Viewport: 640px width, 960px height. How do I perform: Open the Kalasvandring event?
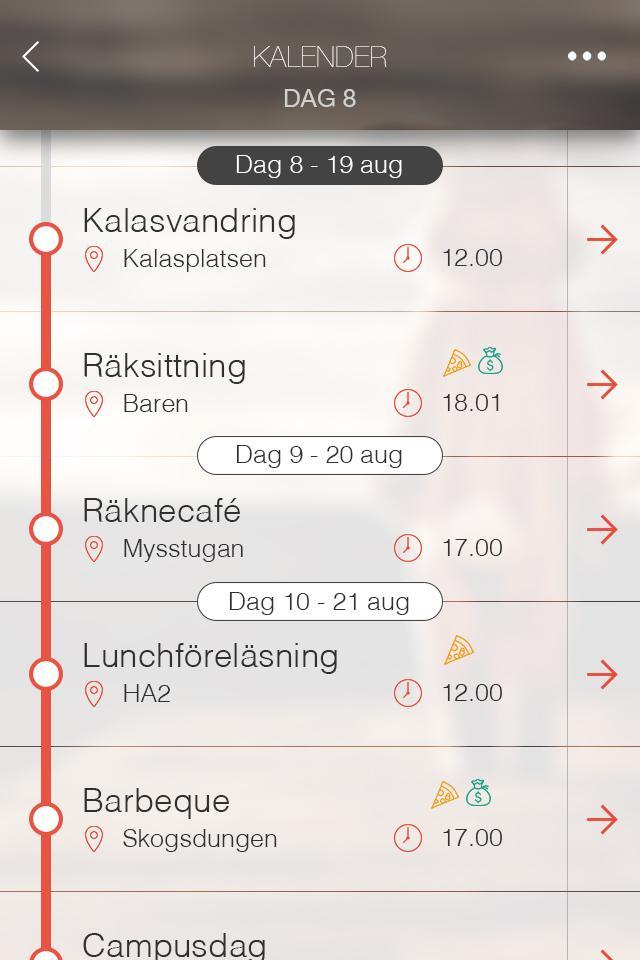(x=601, y=239)
